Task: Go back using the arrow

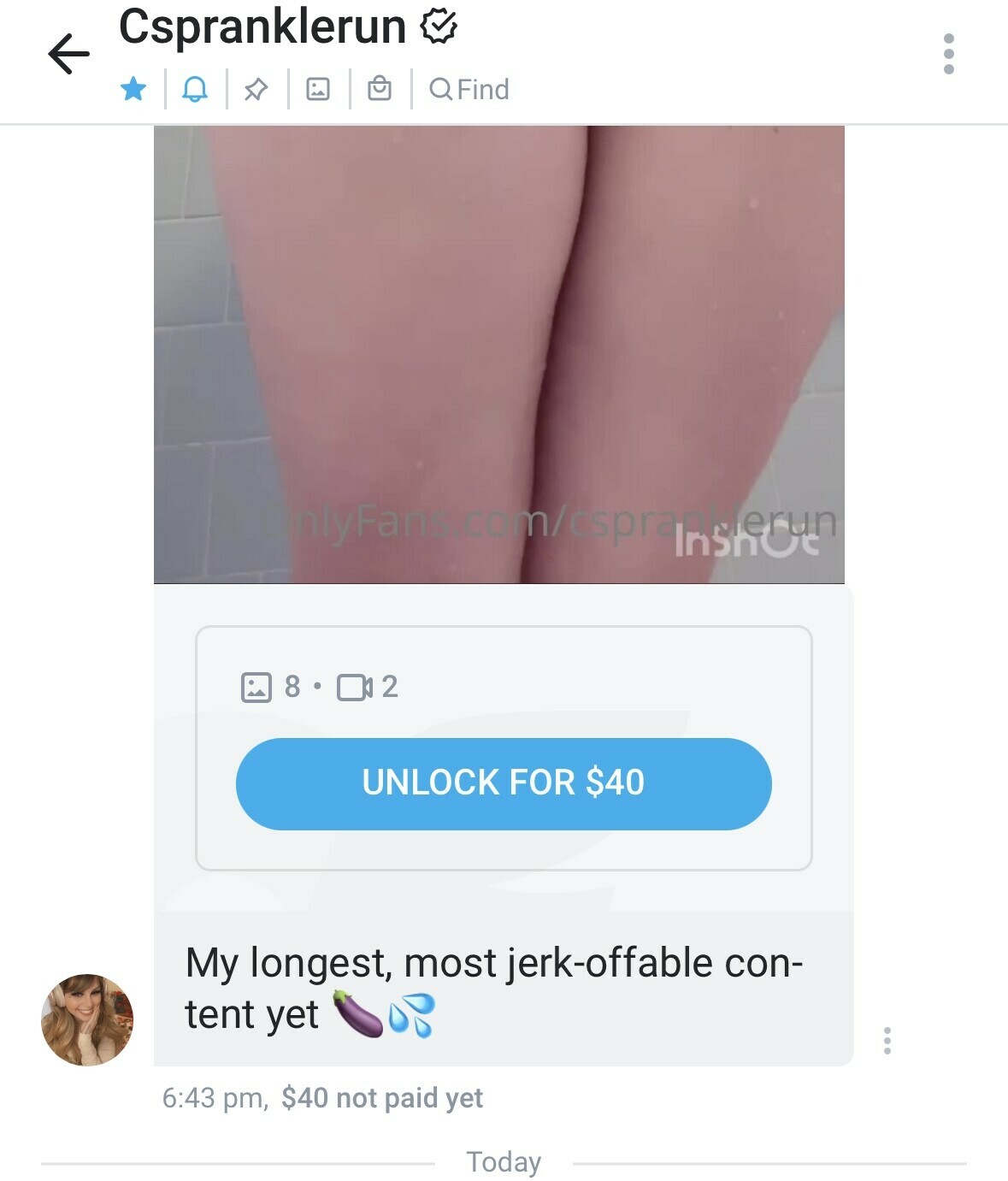Action: pyautogui.click(x=68, y=55)
